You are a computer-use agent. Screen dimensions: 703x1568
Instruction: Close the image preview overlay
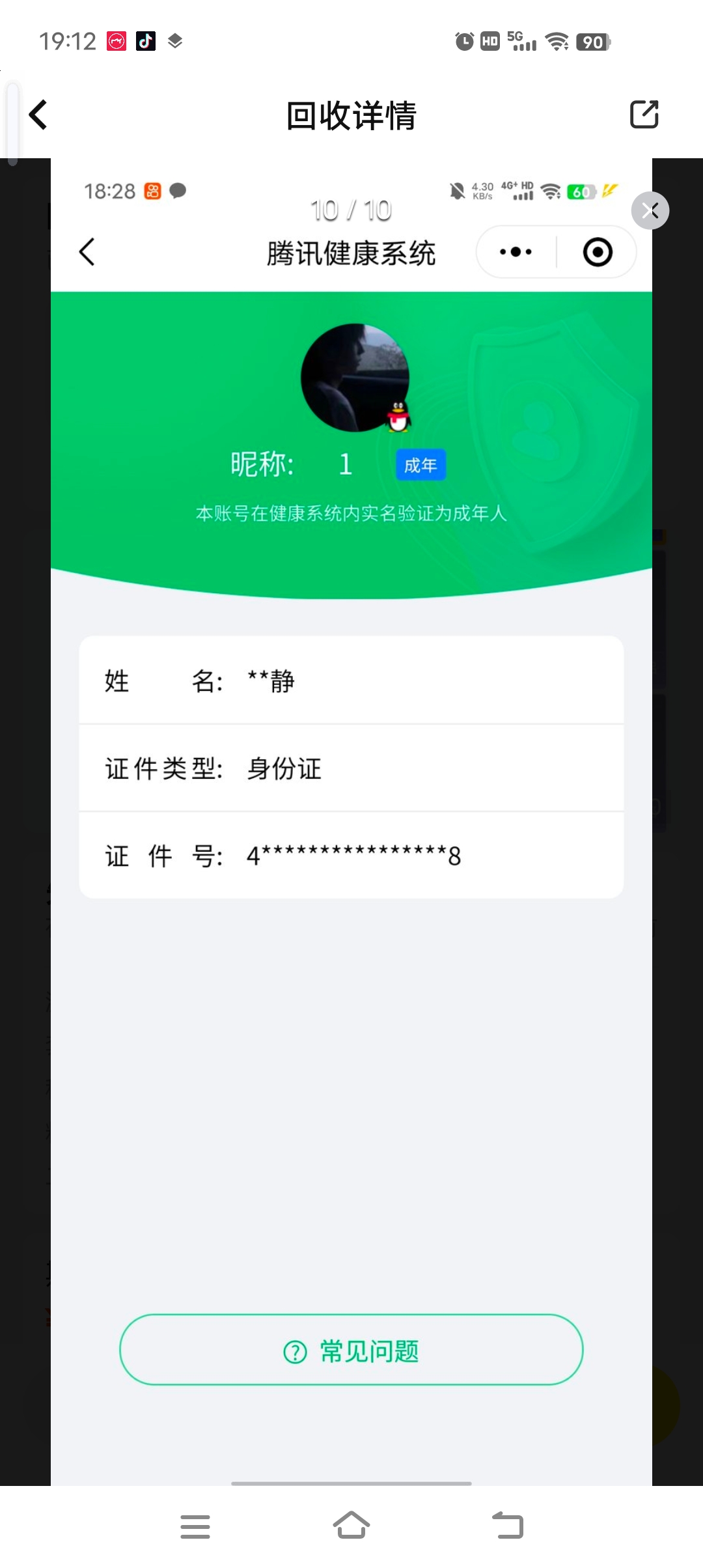(x=650, y=210)
